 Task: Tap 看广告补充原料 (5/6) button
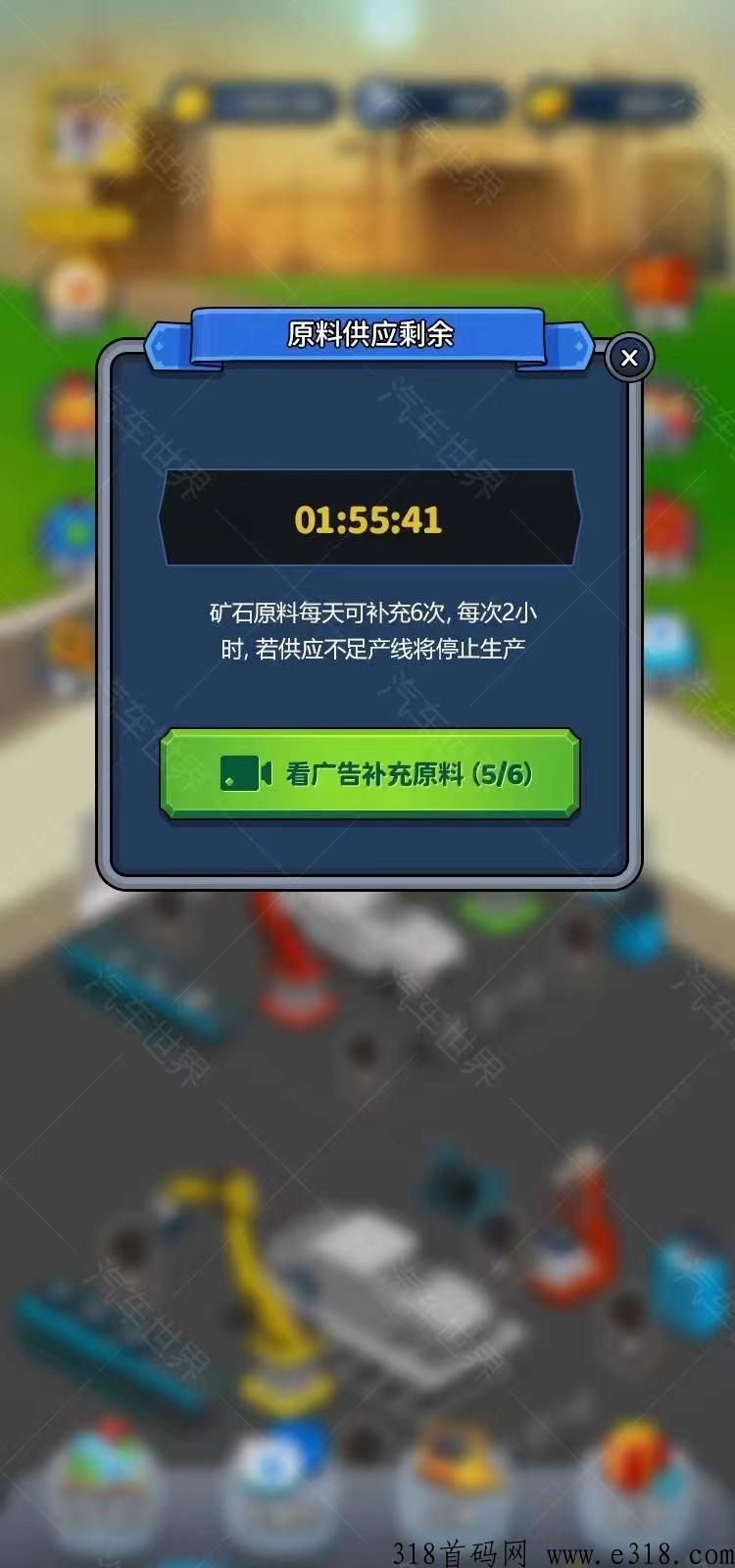369,773
